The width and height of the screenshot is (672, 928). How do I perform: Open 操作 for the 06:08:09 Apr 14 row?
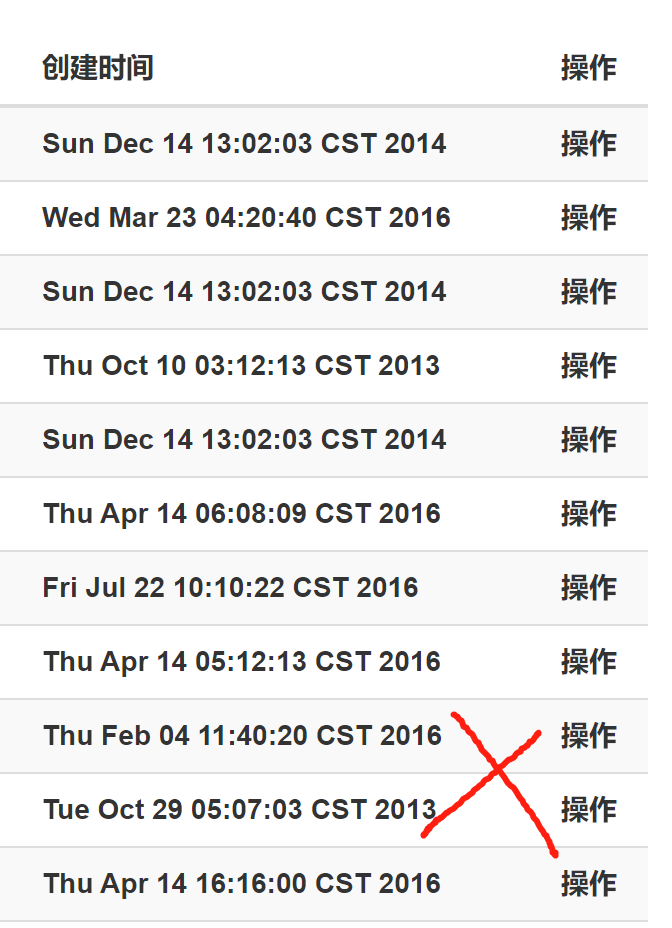[x=588, y=514]
